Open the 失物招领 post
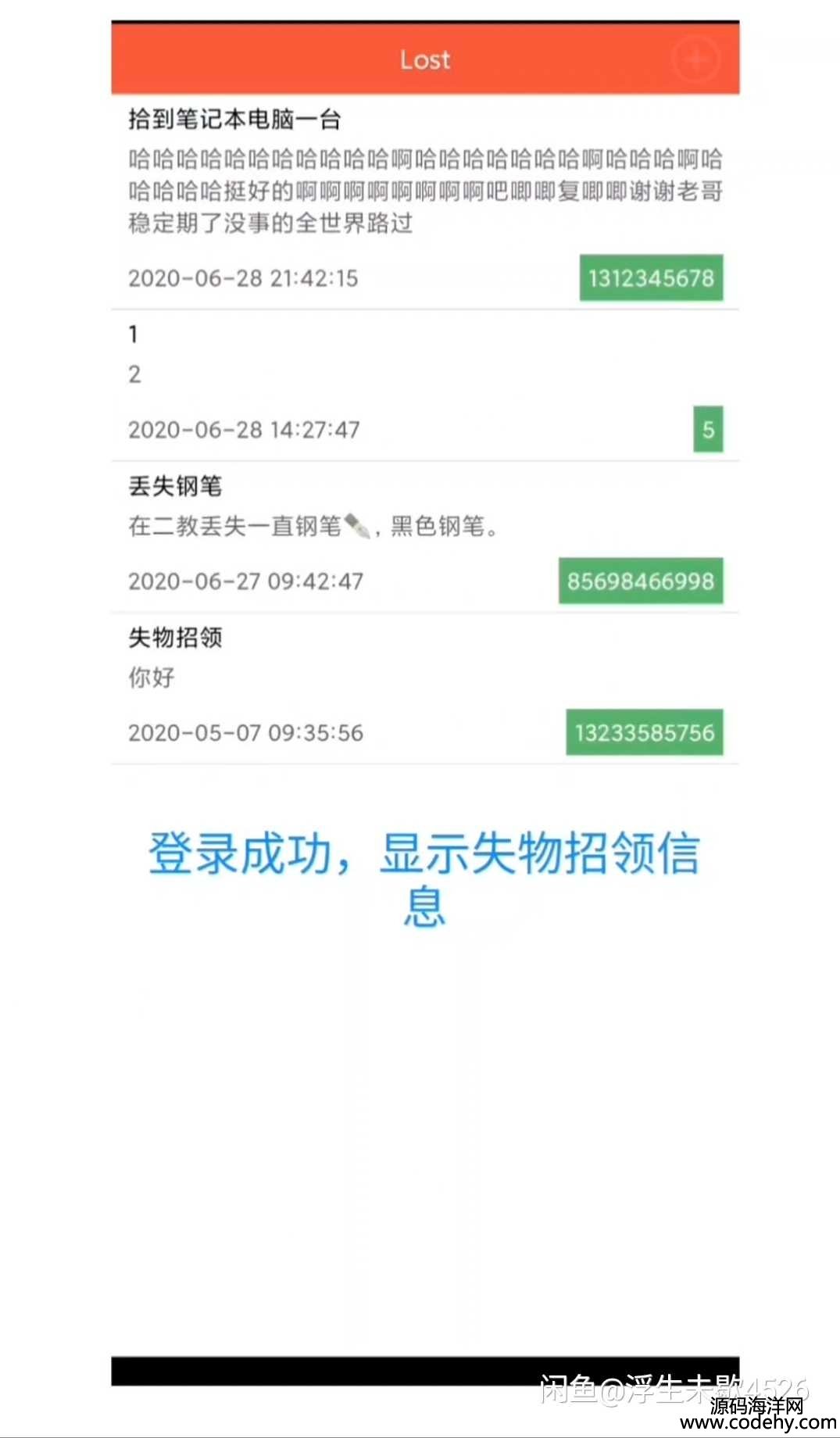Image resolution: width=840 pixels, height=1438 pixels. tap(425, 689)
